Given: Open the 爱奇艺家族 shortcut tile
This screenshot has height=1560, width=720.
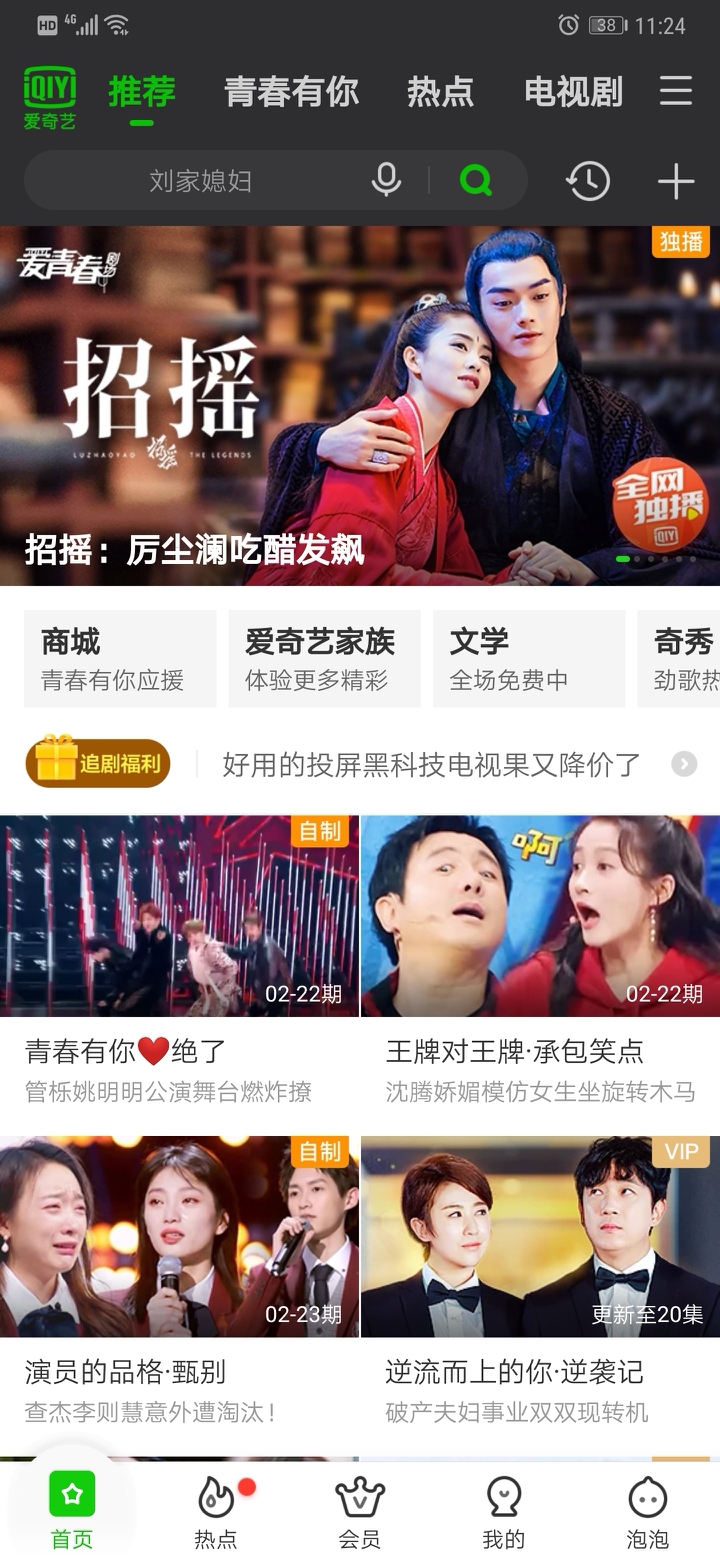Looking at the screenshot, I should (x=324, y=659).
